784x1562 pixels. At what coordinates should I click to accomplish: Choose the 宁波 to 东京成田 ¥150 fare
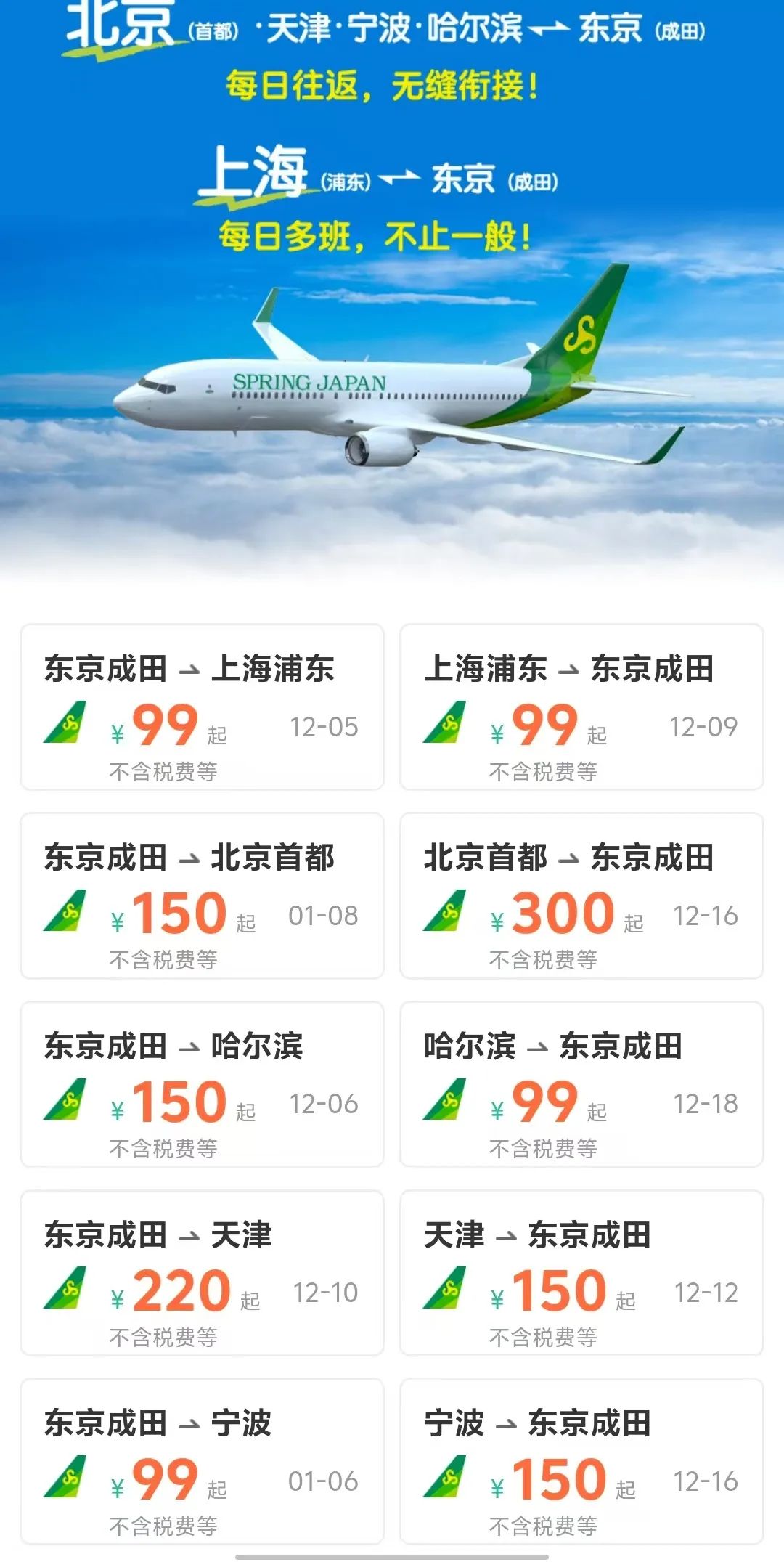click(581, 1461)
